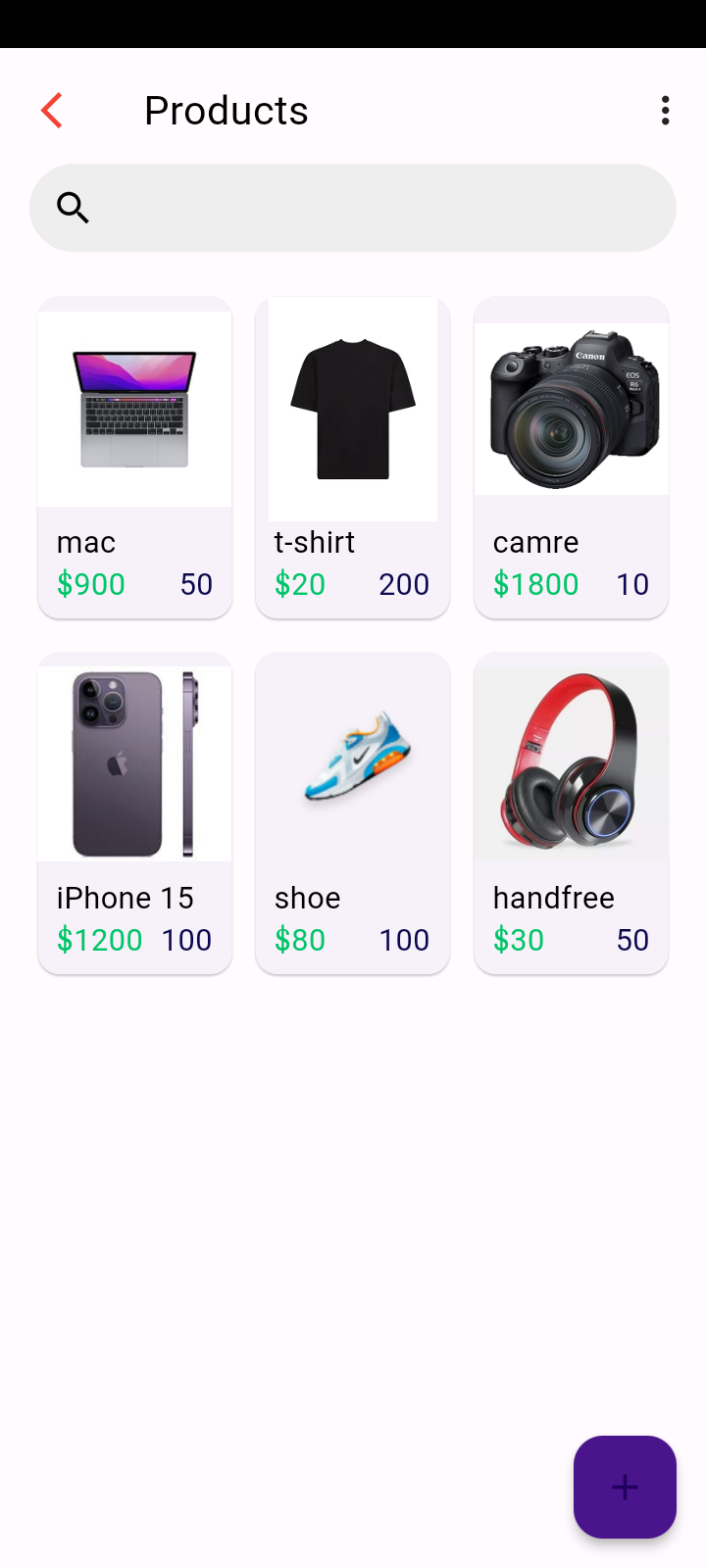
Task: Go back using the red arrow
Action: pos(52,111)
